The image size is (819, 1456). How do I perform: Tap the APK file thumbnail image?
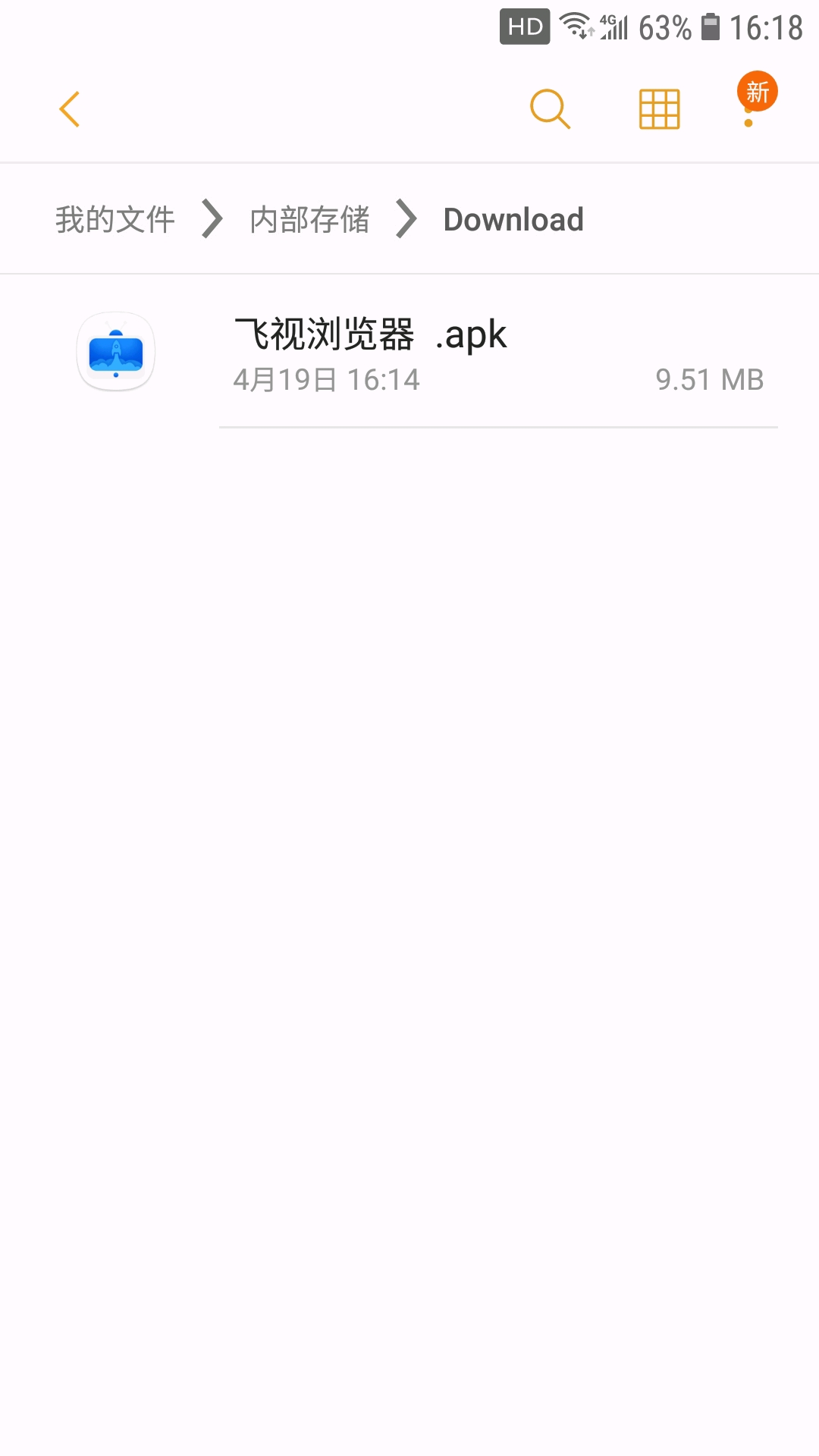(x=115, y=351)
